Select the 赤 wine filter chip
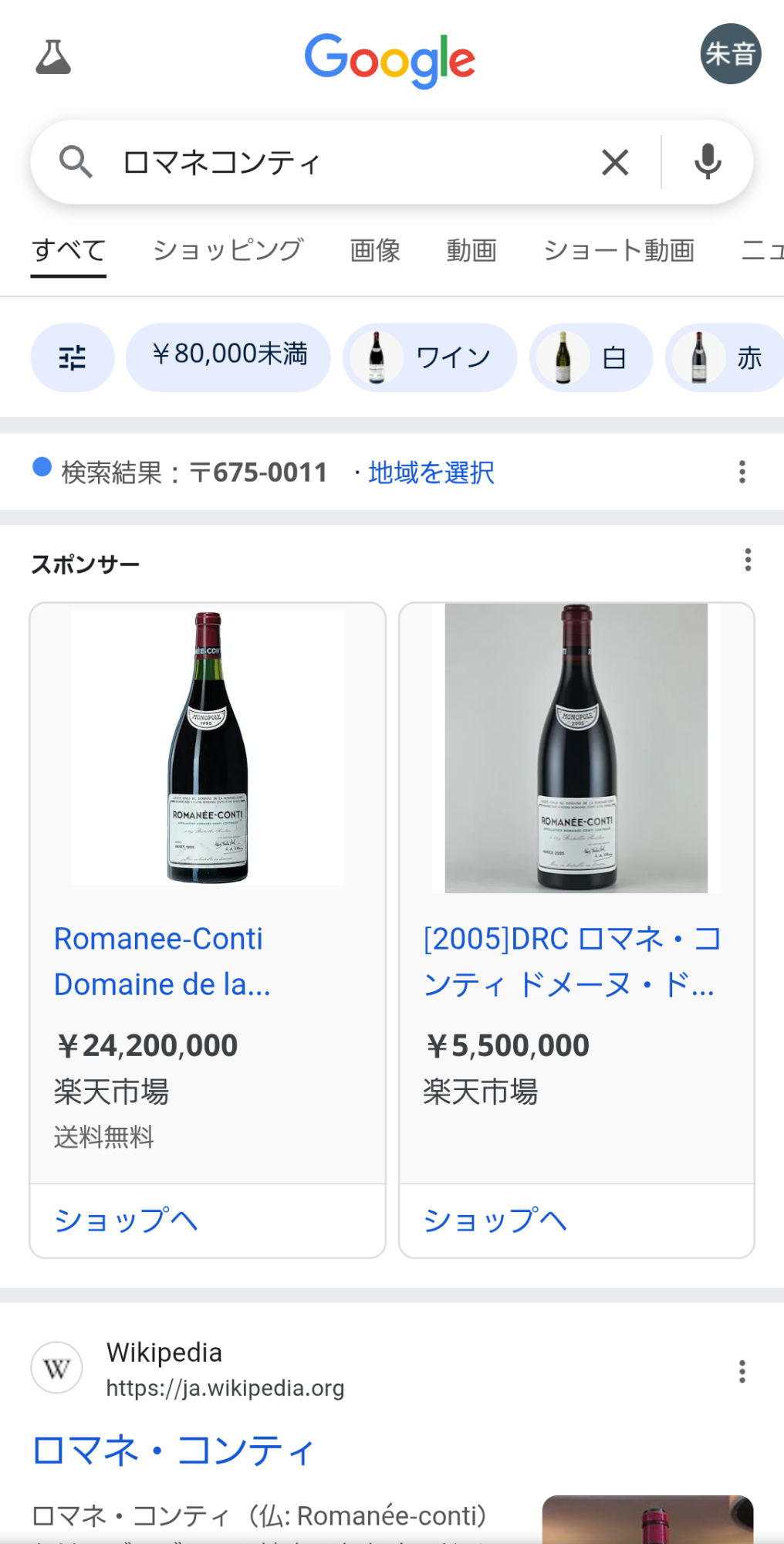784x1544 pixels. click(x=725, y=357)
